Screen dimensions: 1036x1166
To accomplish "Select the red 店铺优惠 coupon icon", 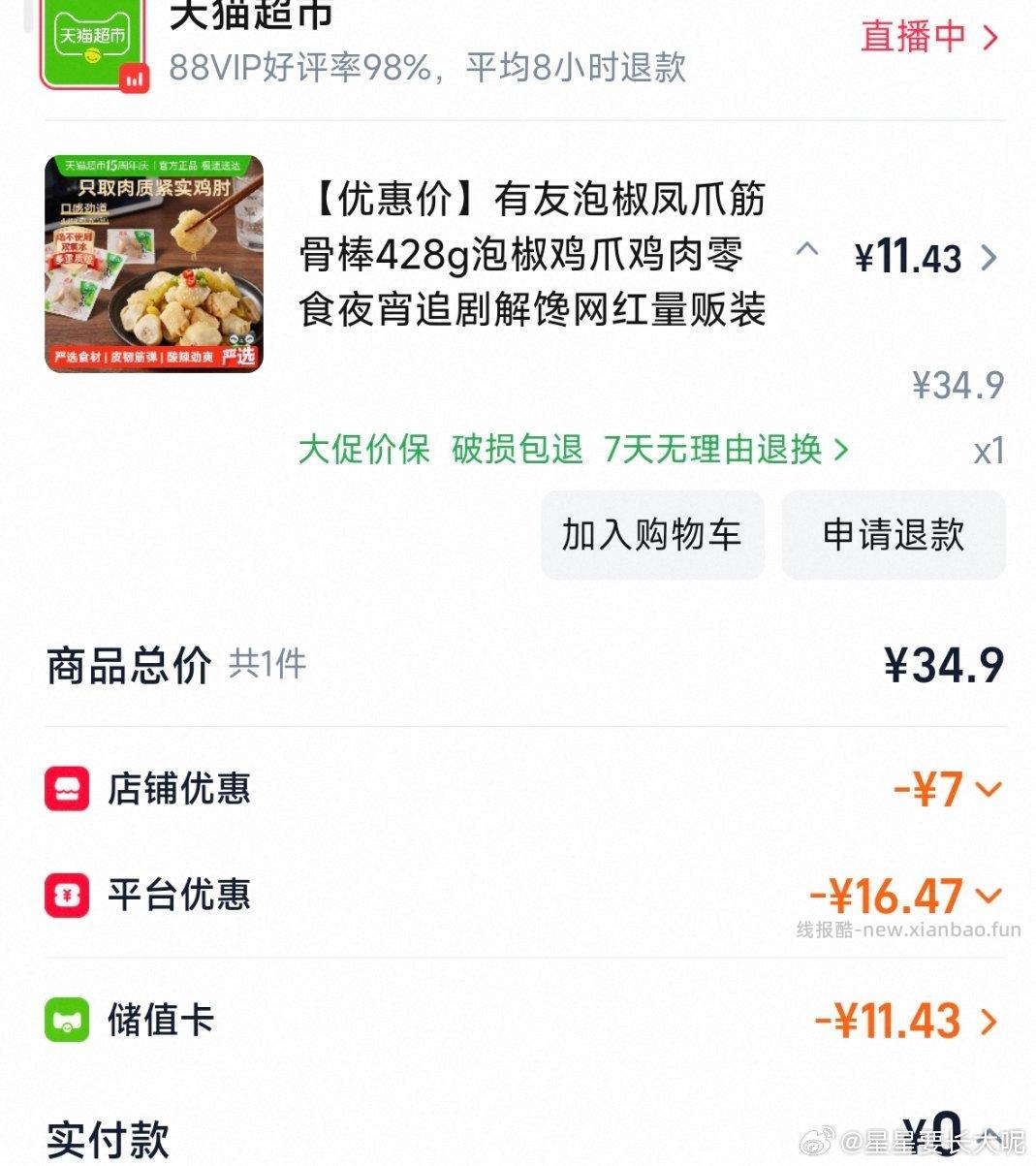I will [66, 789].
